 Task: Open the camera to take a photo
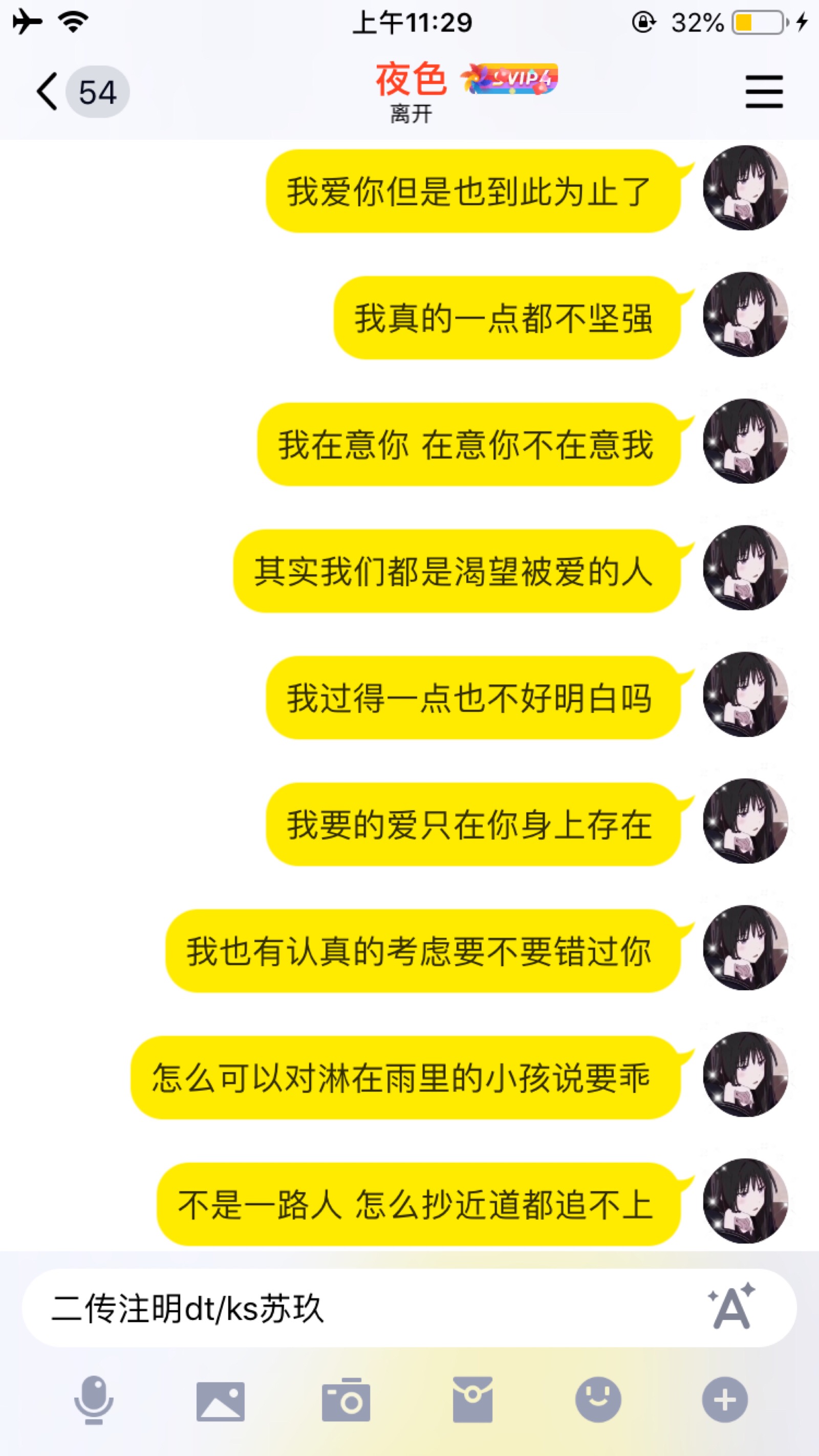[346, 1401]
